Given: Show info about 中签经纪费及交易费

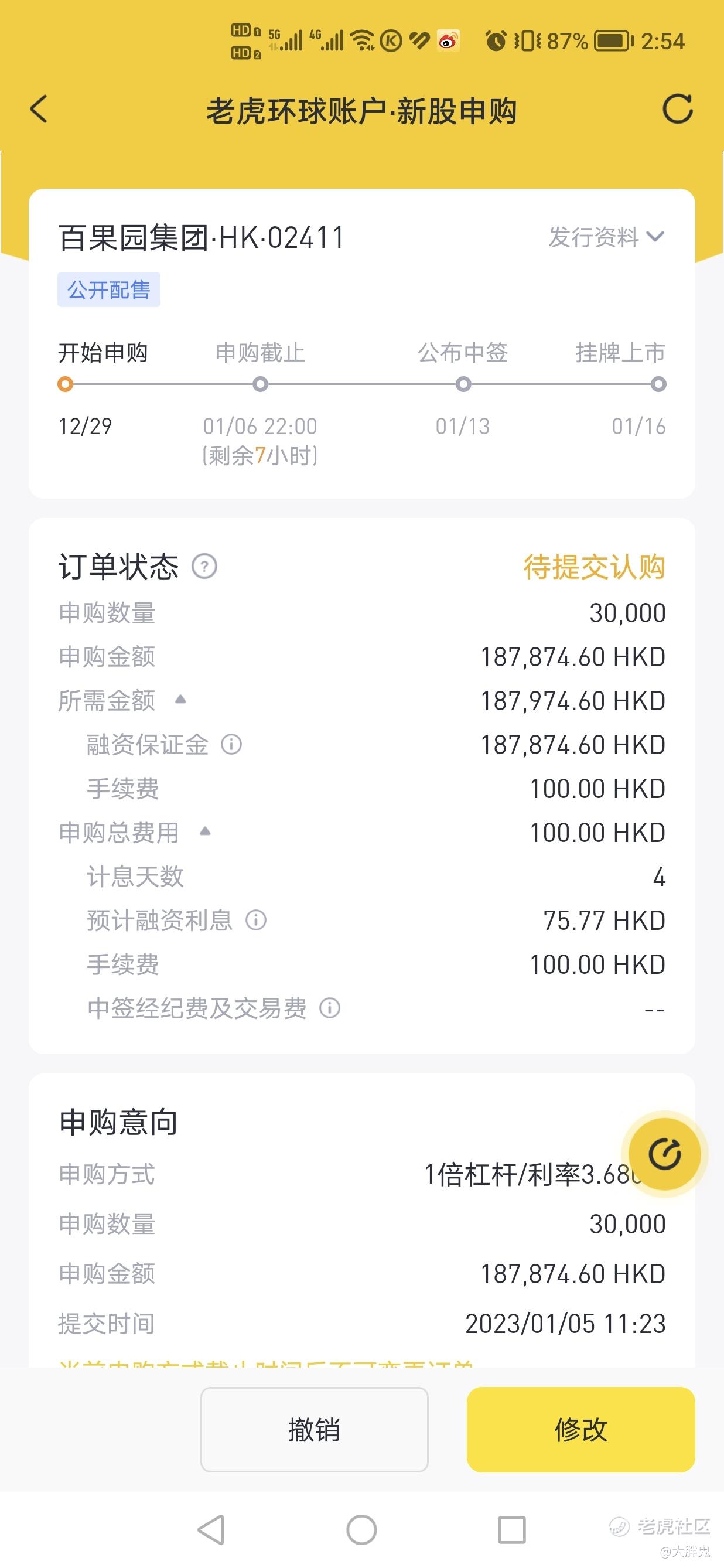Looking at the screenshot, I should [x=330, y=1008].
